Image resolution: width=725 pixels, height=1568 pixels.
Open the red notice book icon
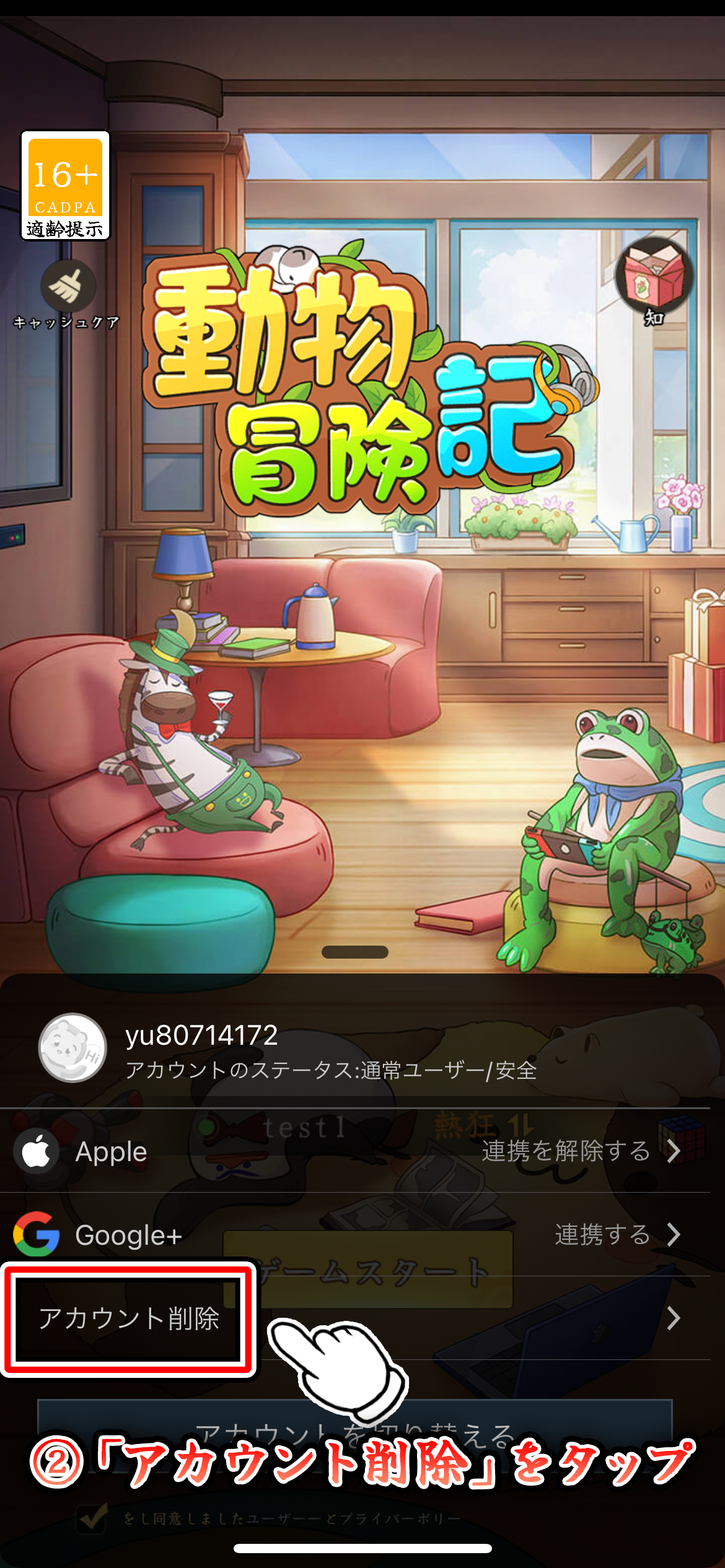coord(654,276)
